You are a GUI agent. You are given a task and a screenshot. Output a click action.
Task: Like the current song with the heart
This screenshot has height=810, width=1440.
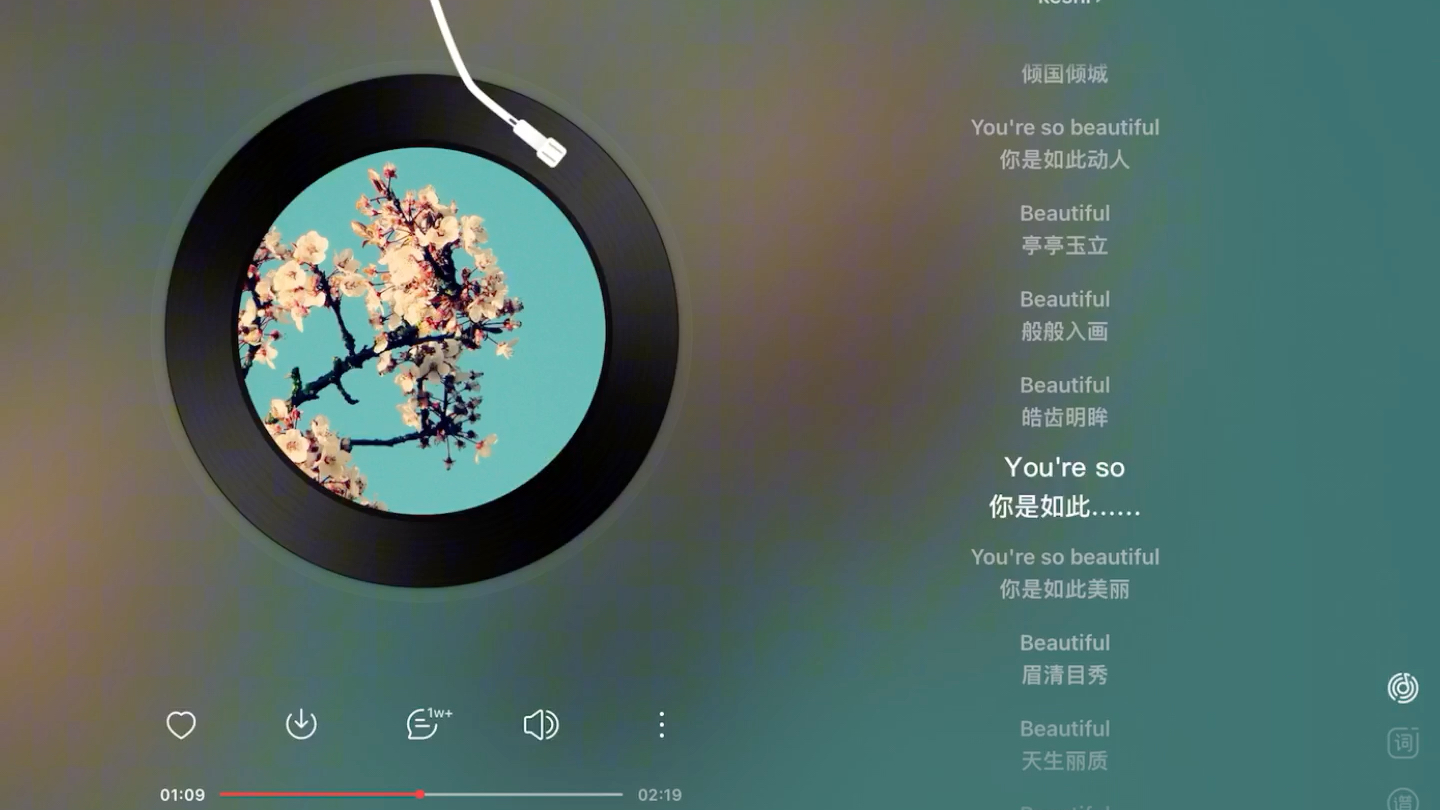pyautogui.click(x=181, y=725)
